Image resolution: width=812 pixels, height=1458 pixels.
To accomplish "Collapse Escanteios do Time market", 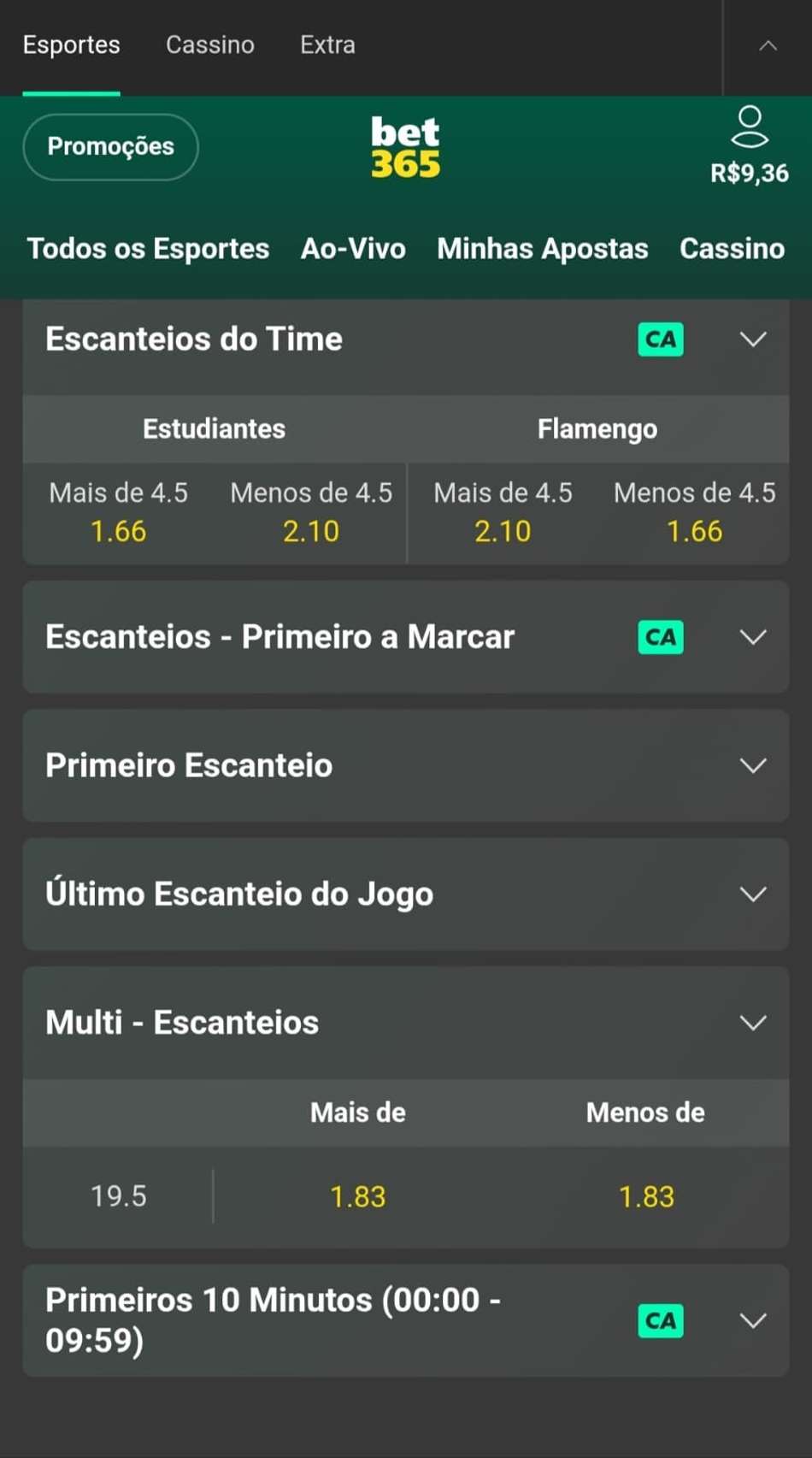I will (405, 339).
